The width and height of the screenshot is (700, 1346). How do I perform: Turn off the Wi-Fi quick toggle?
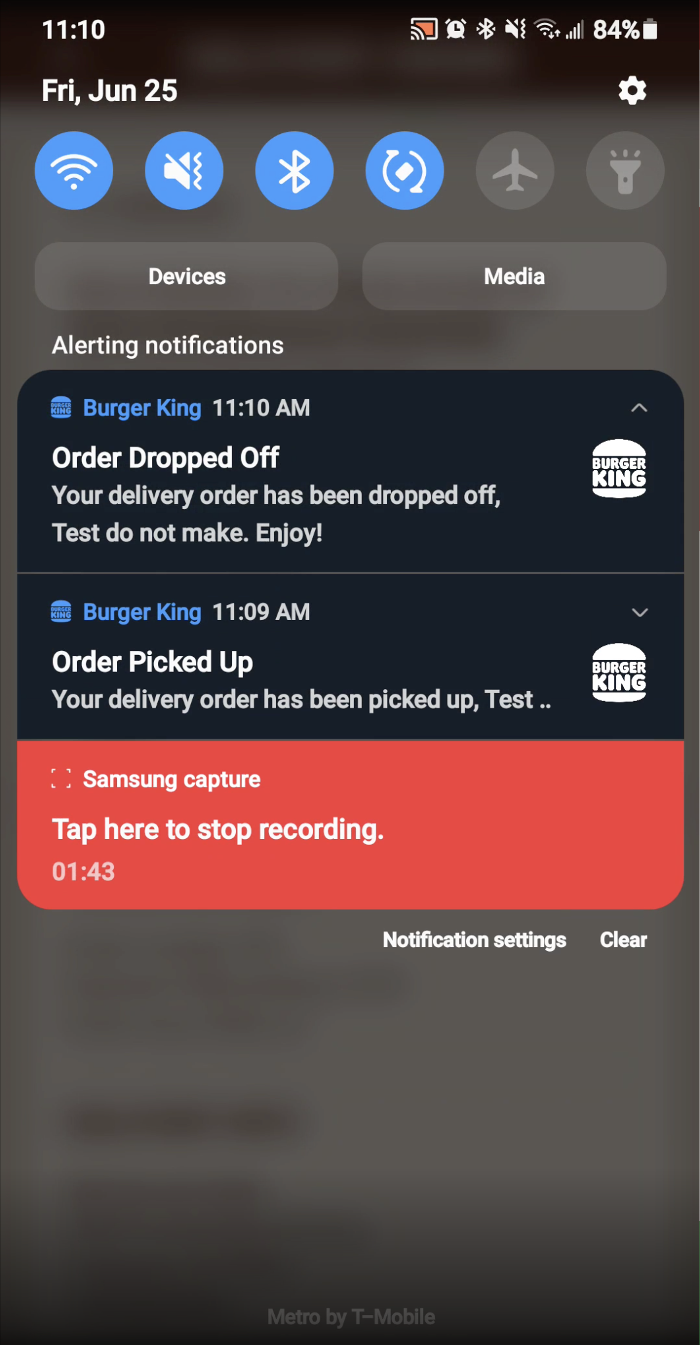[x=74, y=172]
